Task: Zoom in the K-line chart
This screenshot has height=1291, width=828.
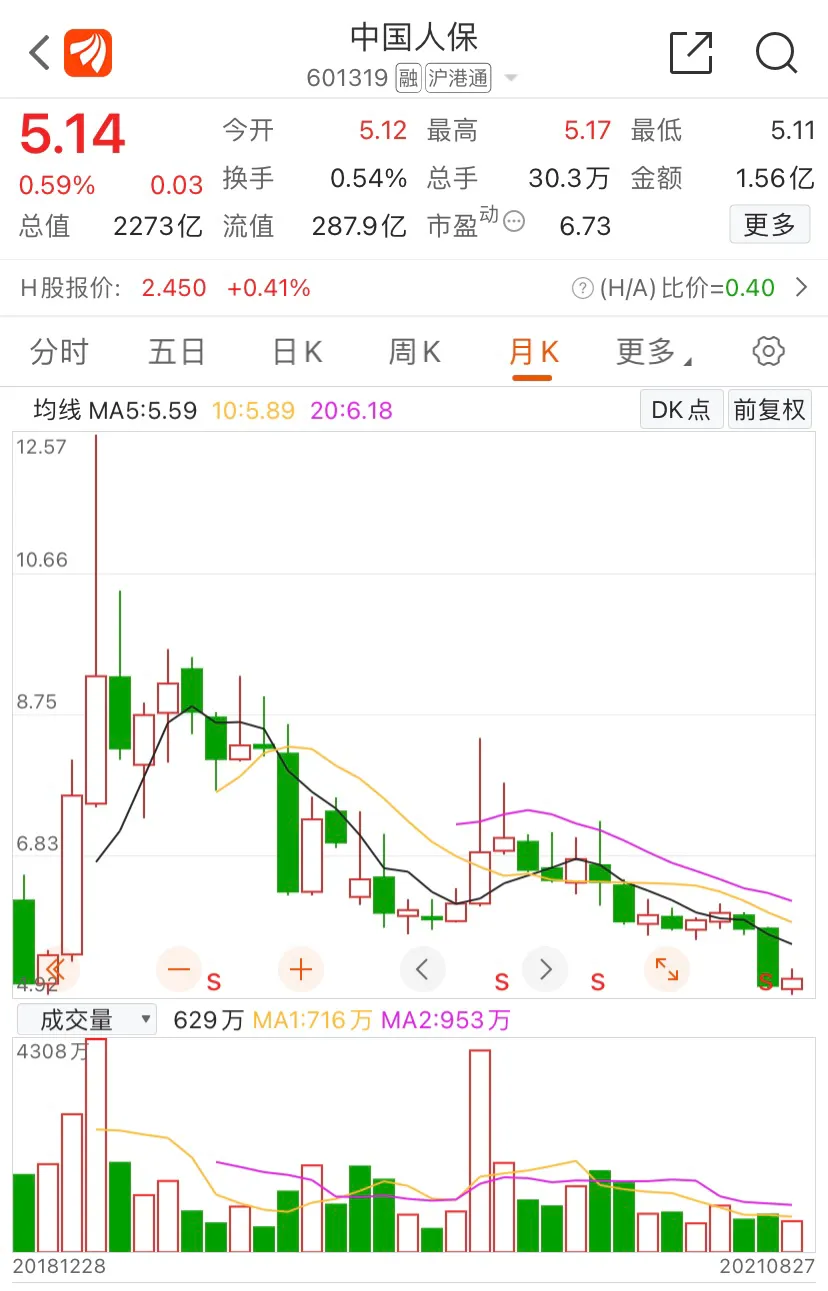Action: [x=301, y=969]
